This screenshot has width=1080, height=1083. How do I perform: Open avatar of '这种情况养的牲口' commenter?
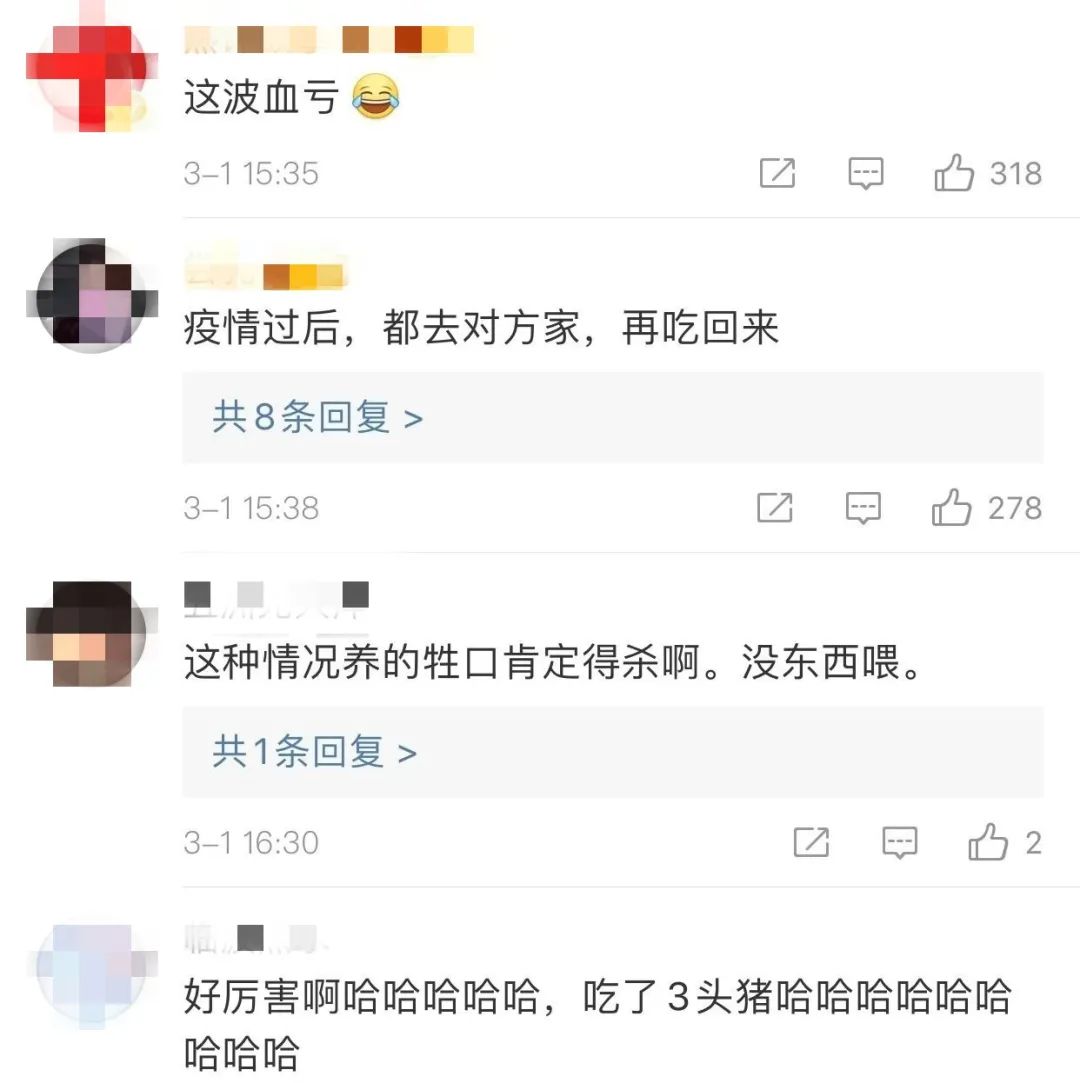pos(91,632)
